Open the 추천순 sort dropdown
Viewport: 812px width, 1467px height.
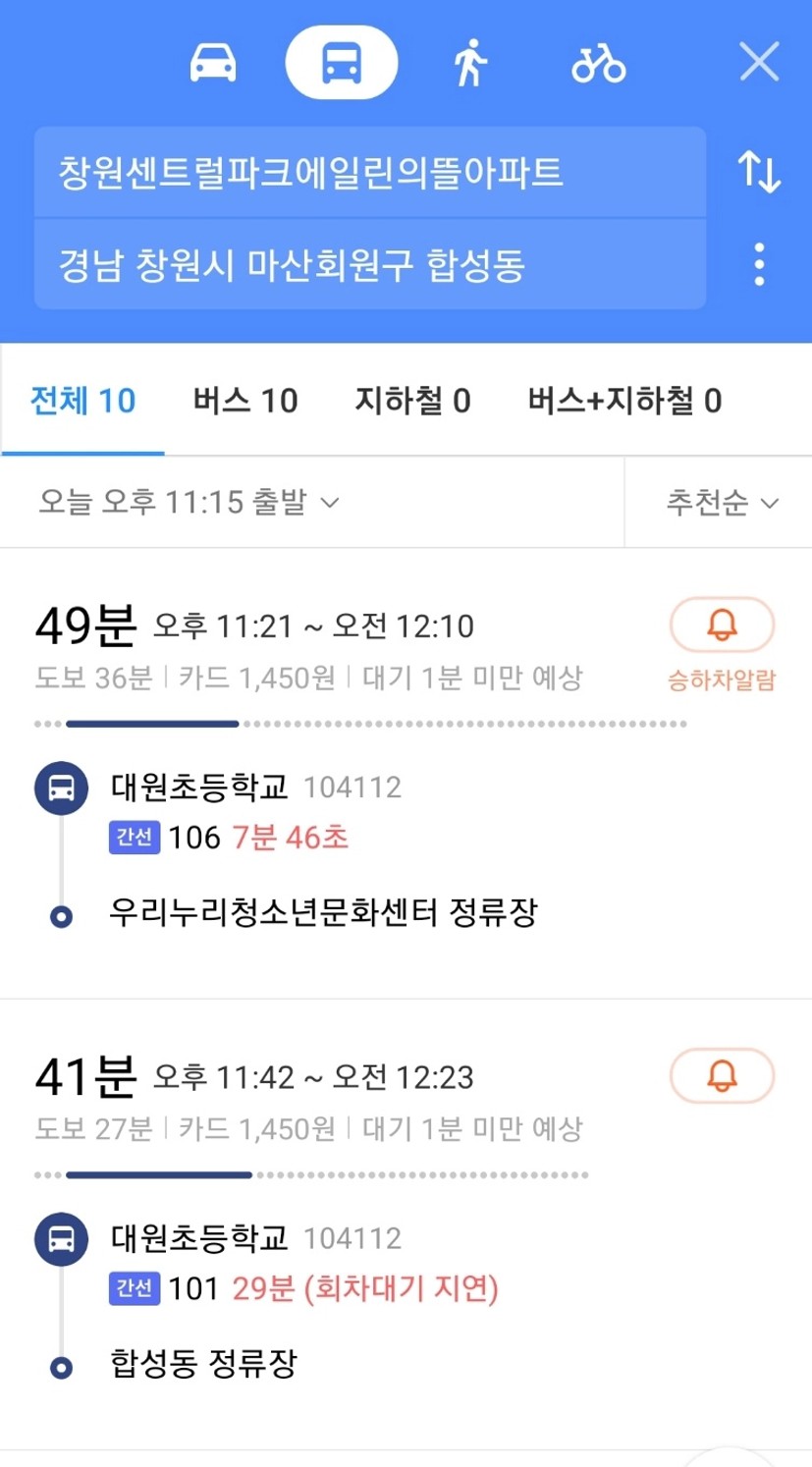pos(722,502)
